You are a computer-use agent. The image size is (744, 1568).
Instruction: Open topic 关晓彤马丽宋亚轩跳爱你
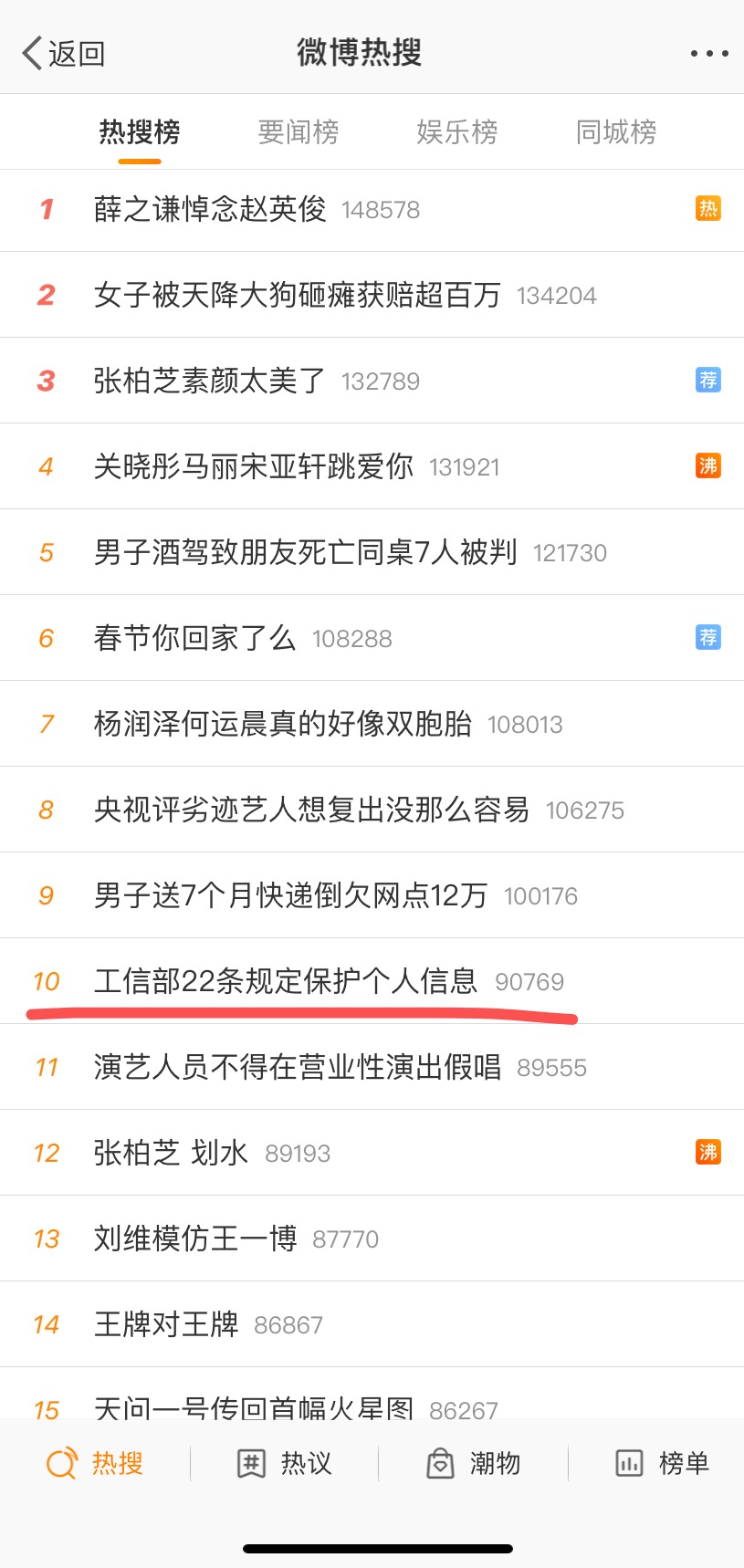pyautogui.click(x=372, y=466)
